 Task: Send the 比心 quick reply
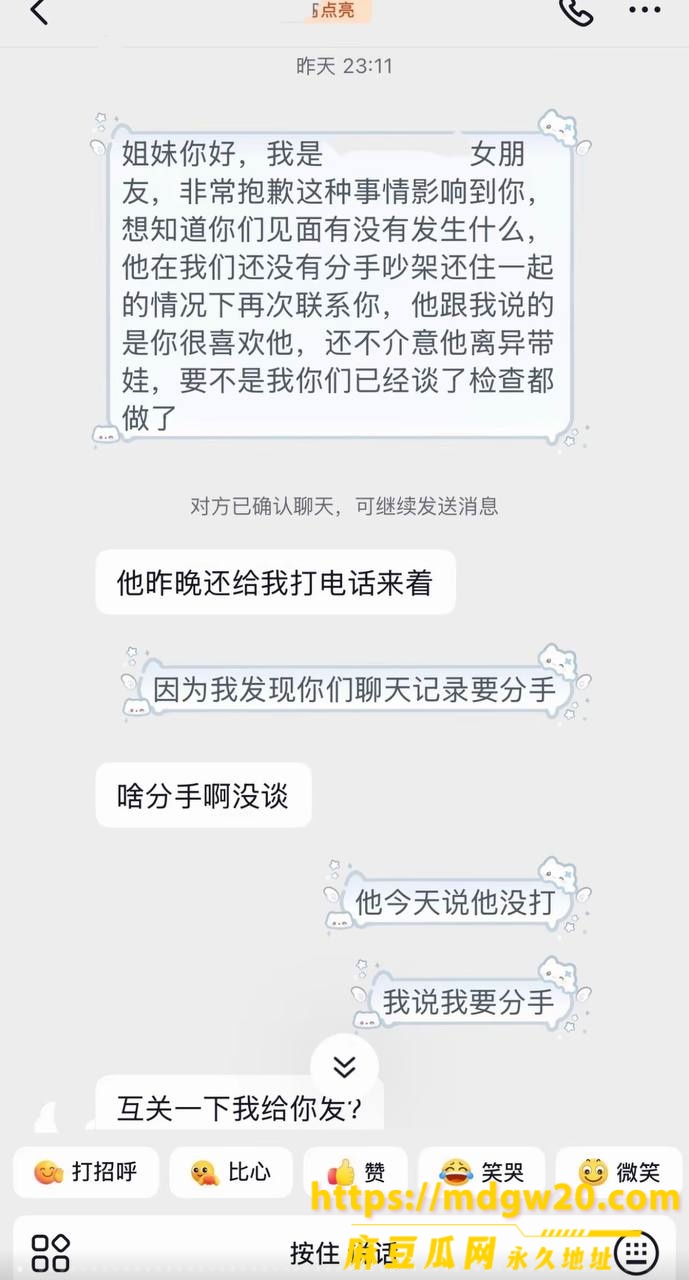[231, 1172]
